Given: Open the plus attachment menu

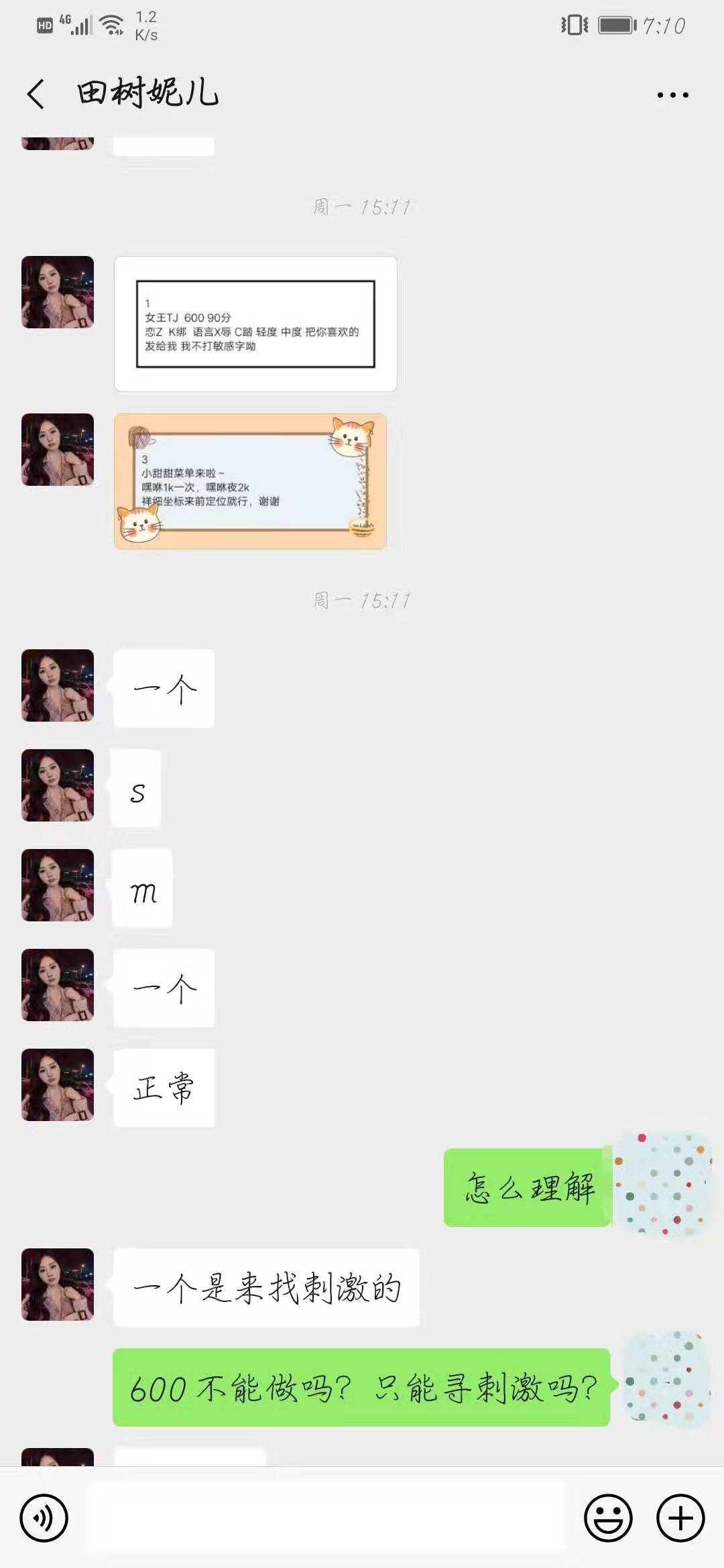Looking at the screenshot, I should click(680, 1518).
